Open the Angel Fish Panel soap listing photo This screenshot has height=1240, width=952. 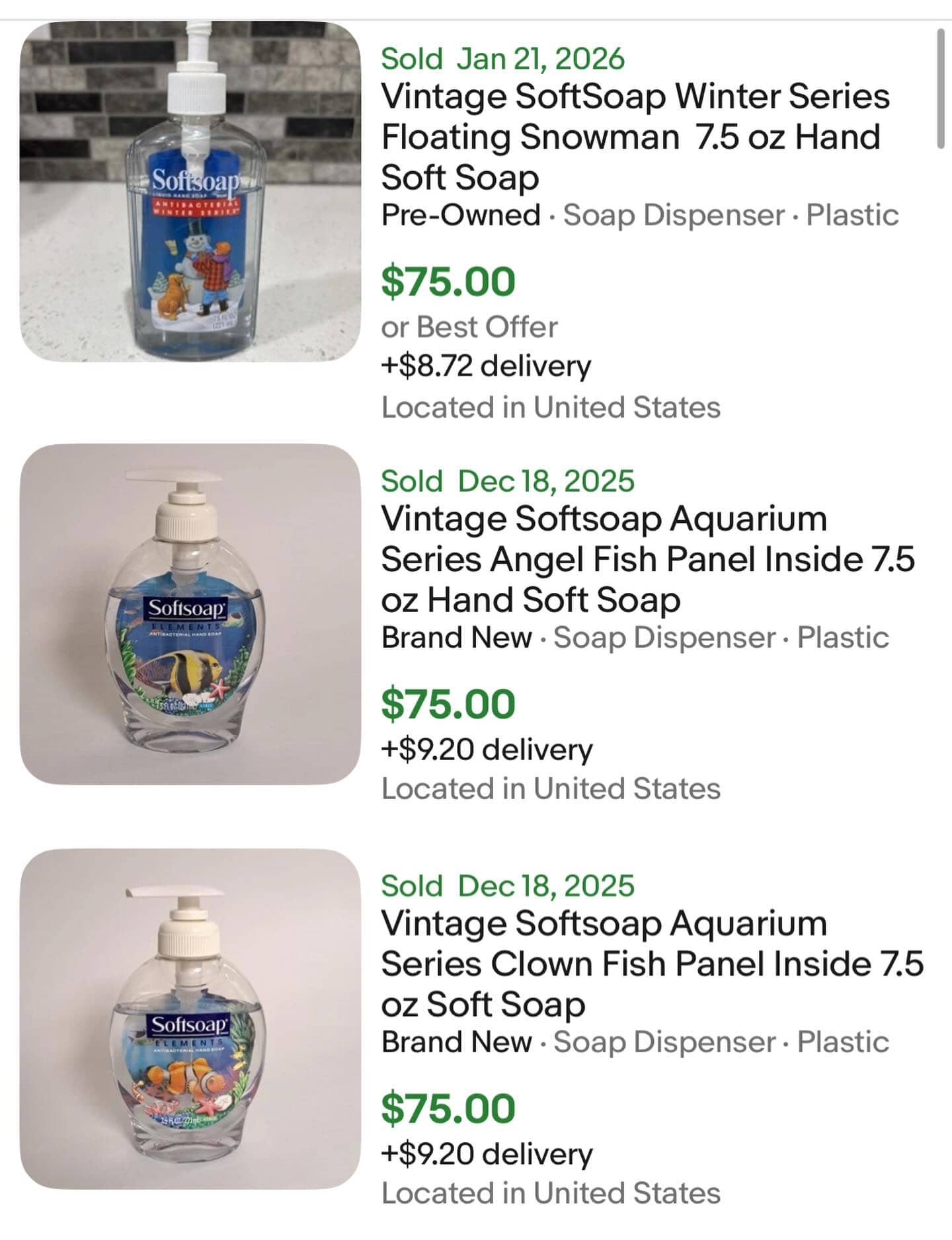coord(190,614)
